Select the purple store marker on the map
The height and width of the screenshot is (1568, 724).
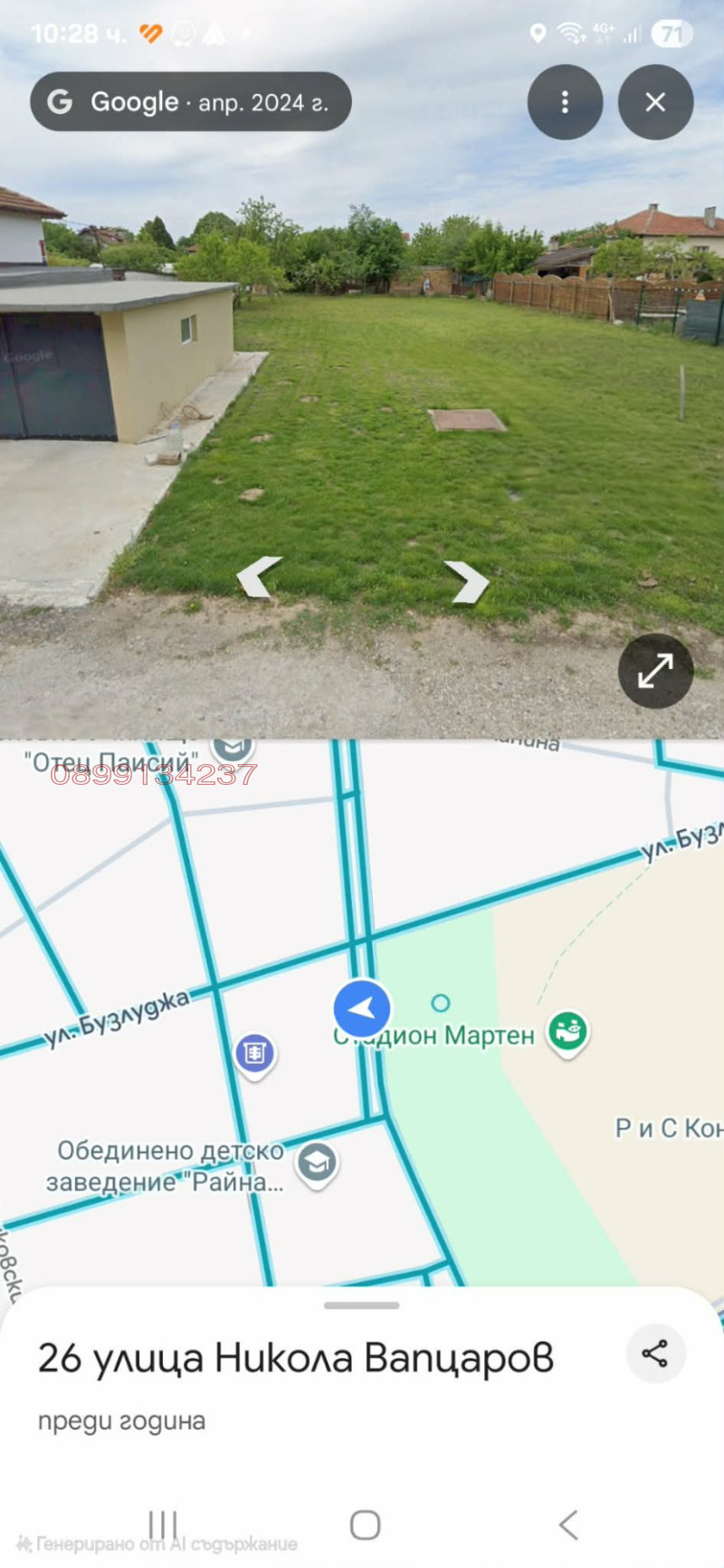point(254,1052)
